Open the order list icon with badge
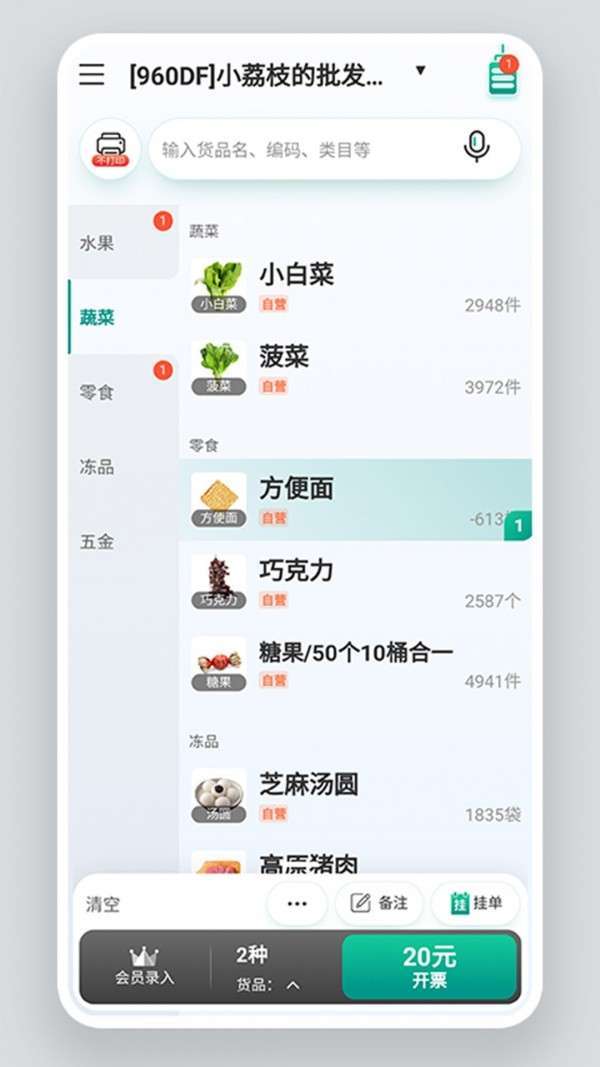This screenshot has width=600, height=1067. [x=503, y=73]
